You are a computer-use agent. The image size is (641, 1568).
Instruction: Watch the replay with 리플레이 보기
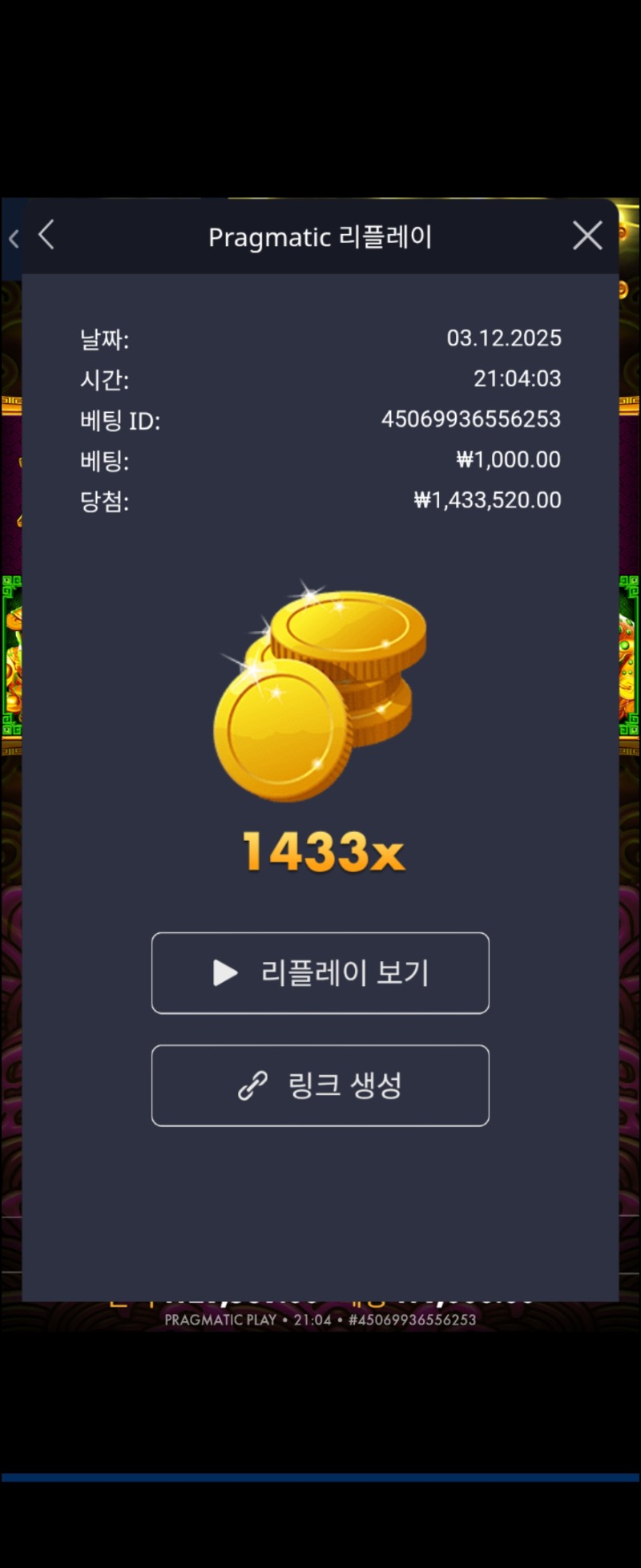coord(320,973)
